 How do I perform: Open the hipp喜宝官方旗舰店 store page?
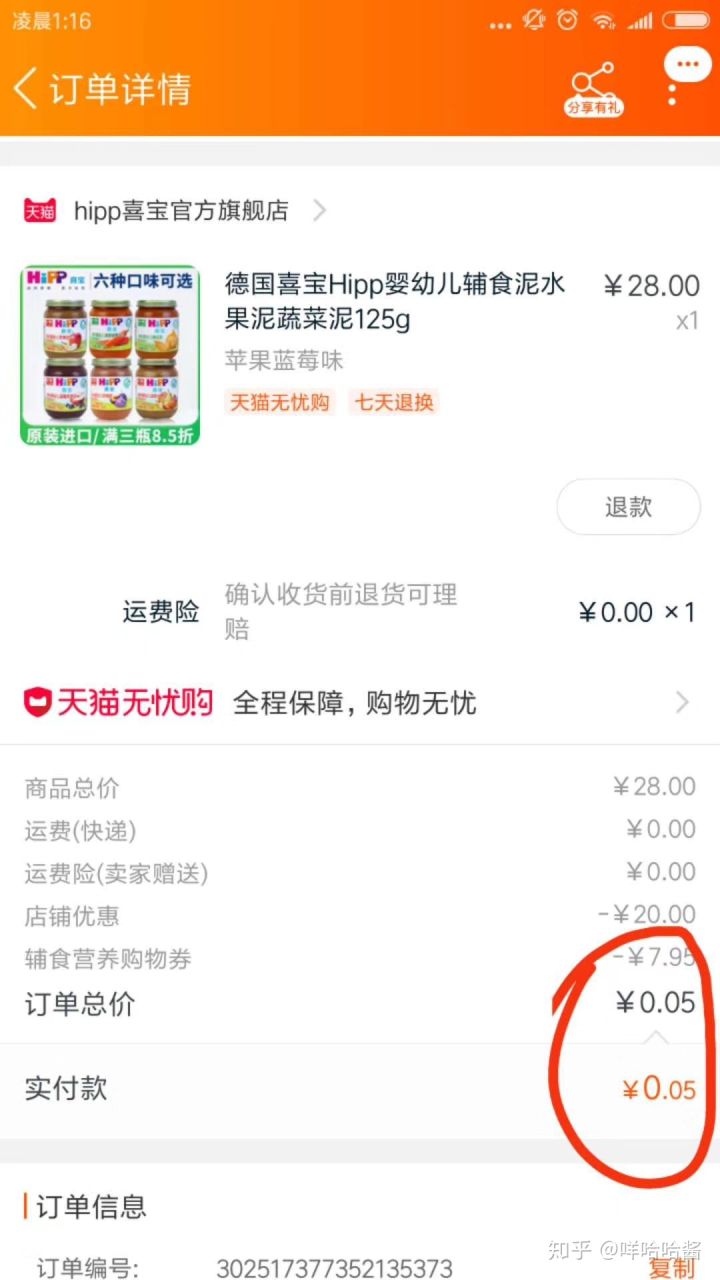click(180, 211)
